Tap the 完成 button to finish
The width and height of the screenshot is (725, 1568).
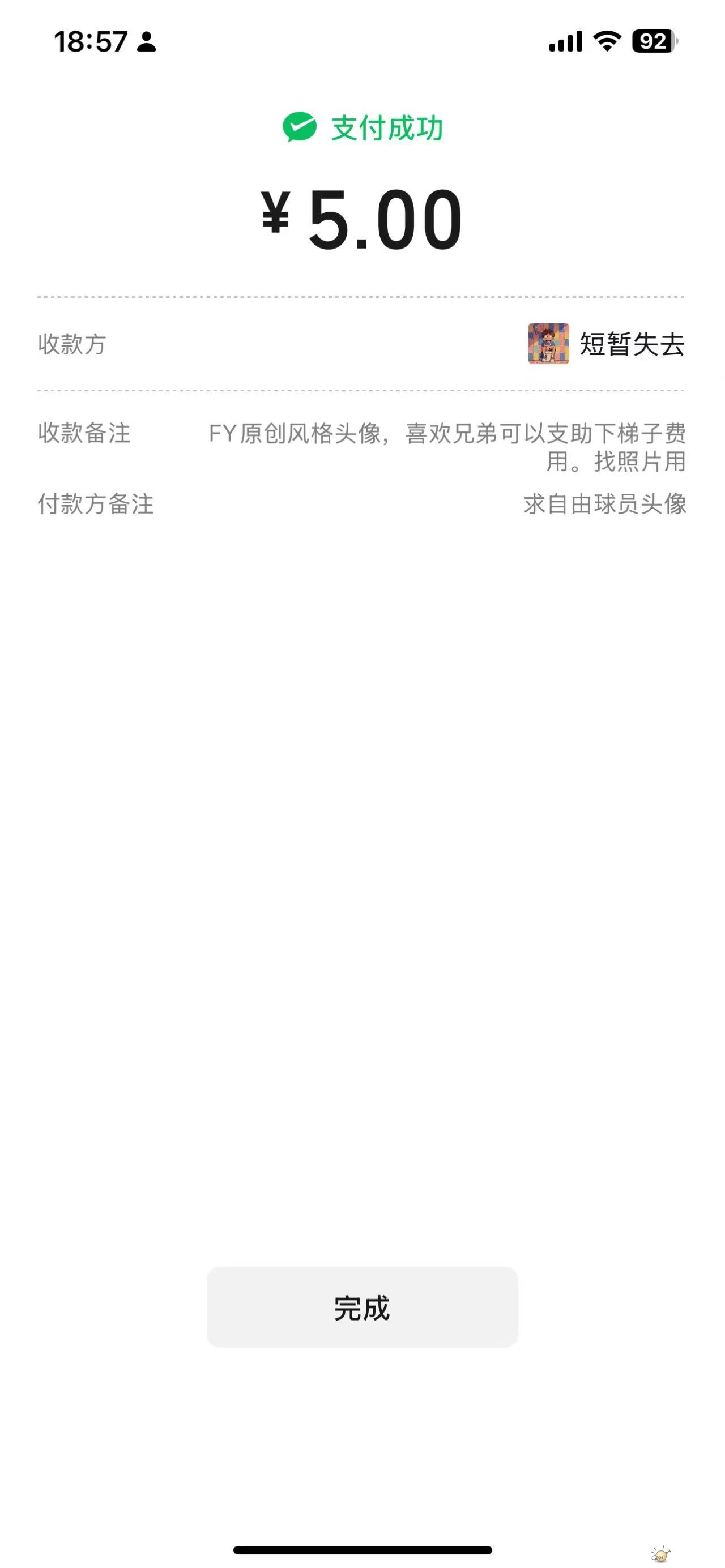[x=362, y=1307]
